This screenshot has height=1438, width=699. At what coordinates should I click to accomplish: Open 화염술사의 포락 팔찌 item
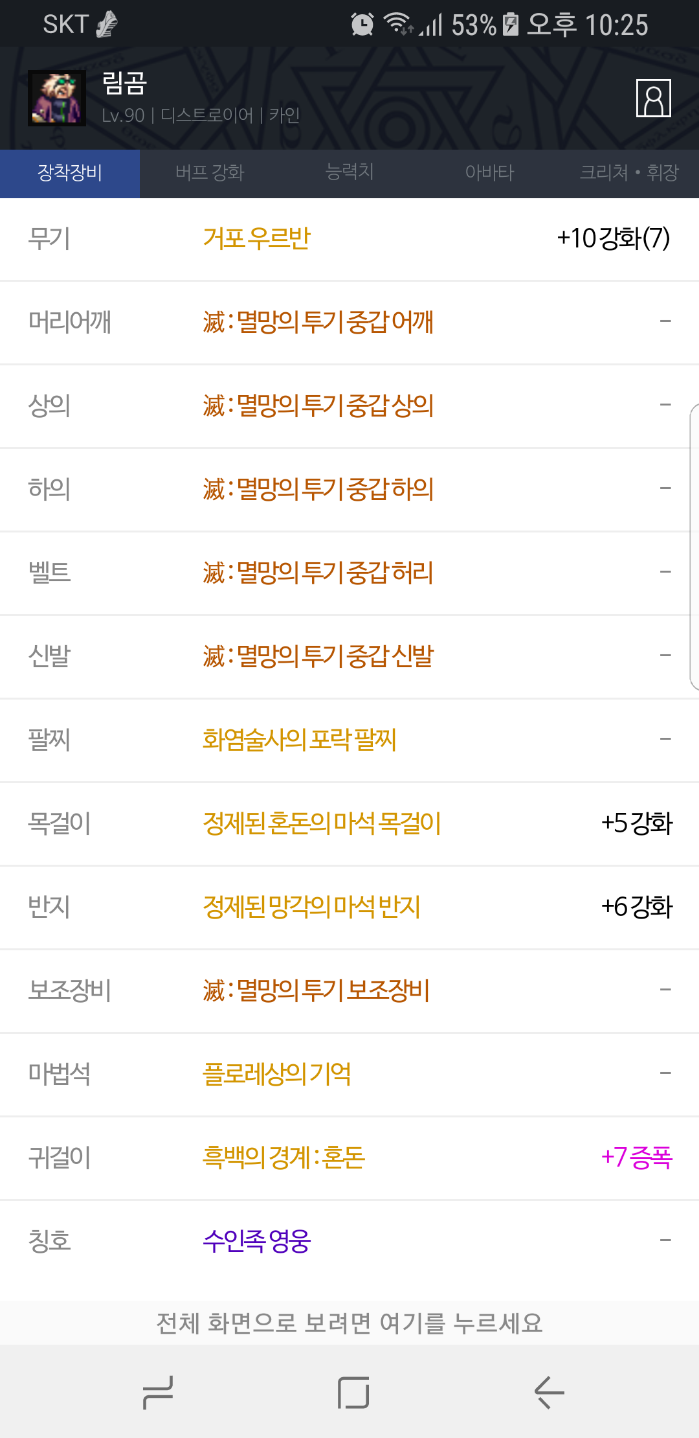[300, 740]
